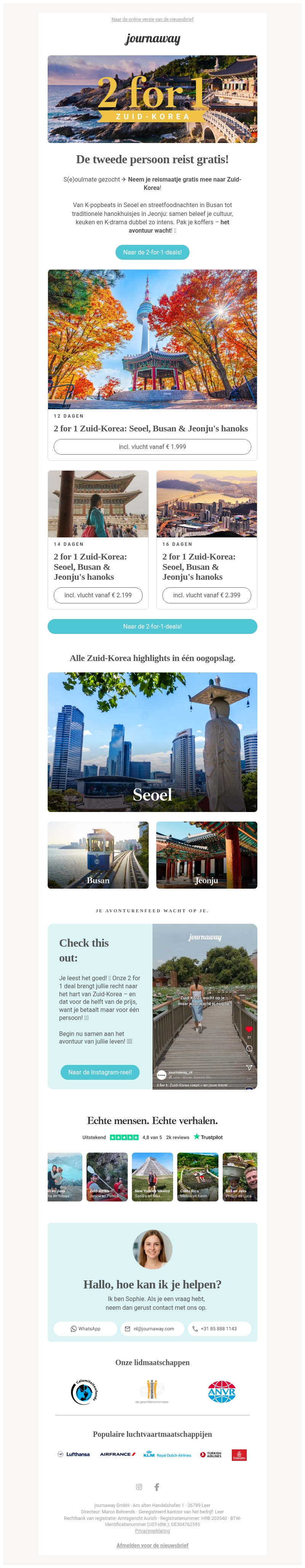The height and width of the screenshot is (1568, 305).
Task: Tap the full-width Naar de 2-for-1-deals button
Action: coord(152,626)
